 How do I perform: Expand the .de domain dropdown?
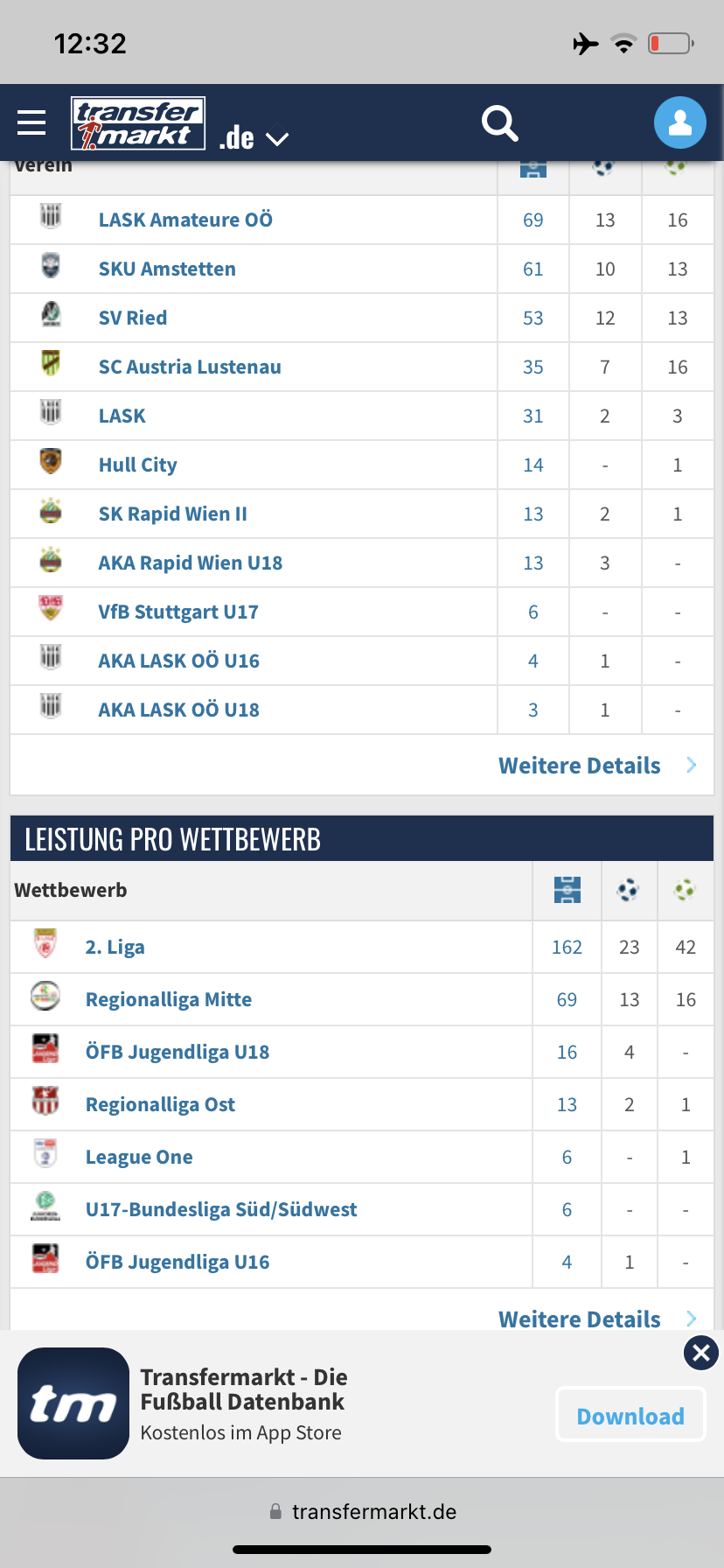pyautogui.click(x=254, y=138)
